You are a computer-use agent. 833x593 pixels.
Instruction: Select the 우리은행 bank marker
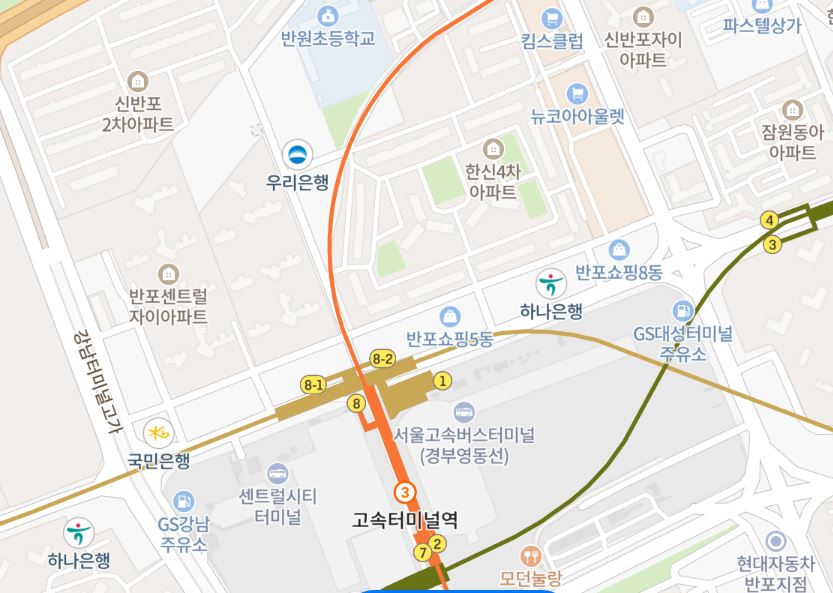click(297, 154)
